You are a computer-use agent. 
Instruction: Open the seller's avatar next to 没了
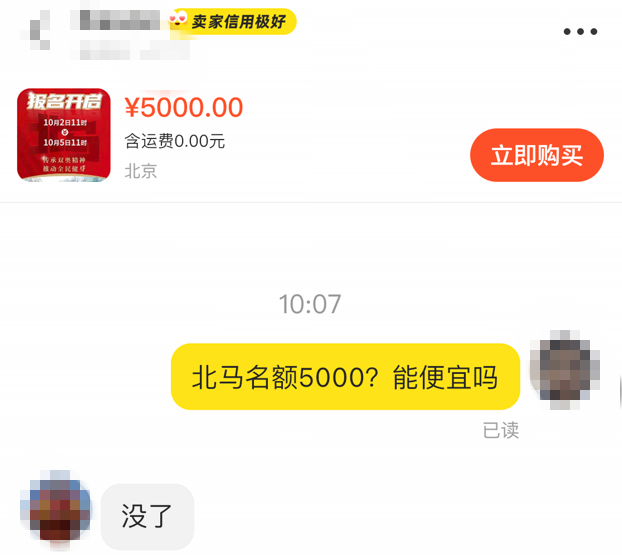(x=55, y=511)
